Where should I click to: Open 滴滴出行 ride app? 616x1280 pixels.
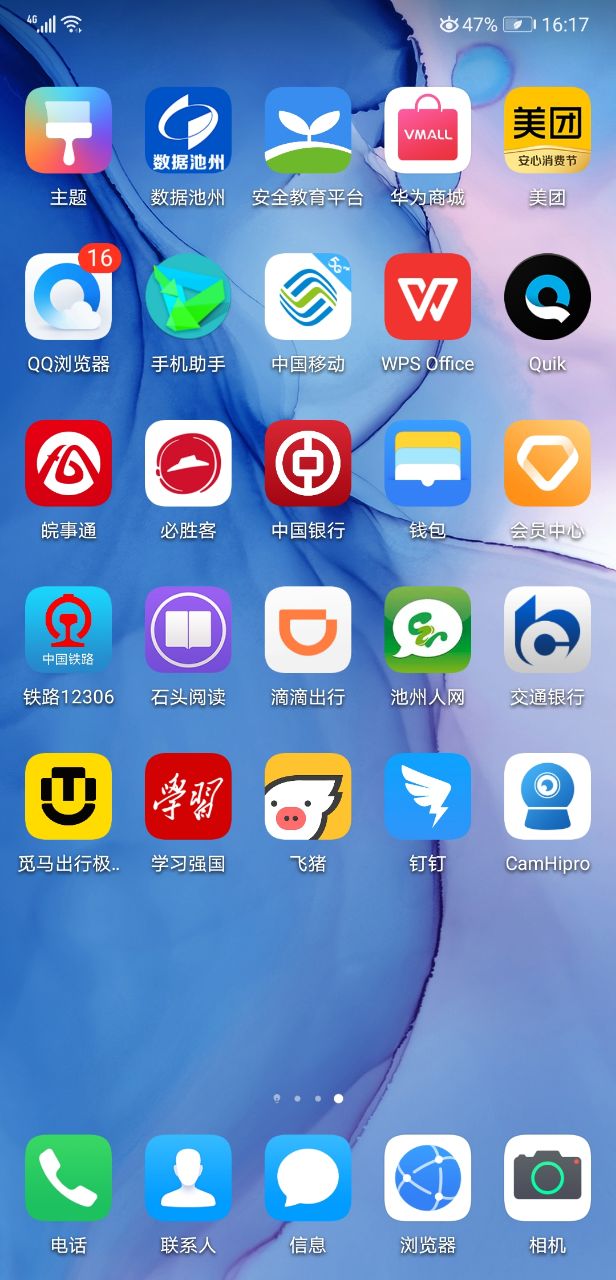[308, 629]
